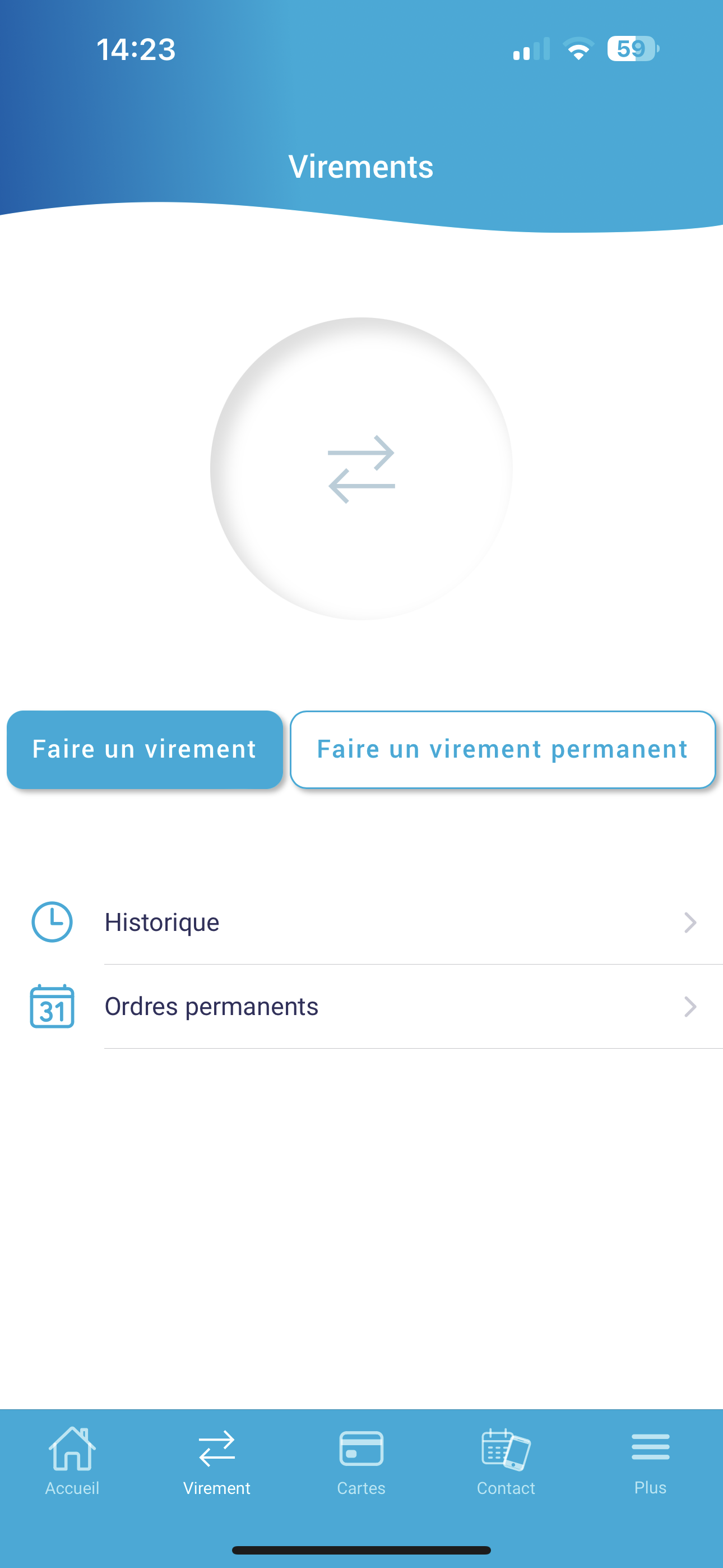Open Ordres permanents

pos(361,1006)
